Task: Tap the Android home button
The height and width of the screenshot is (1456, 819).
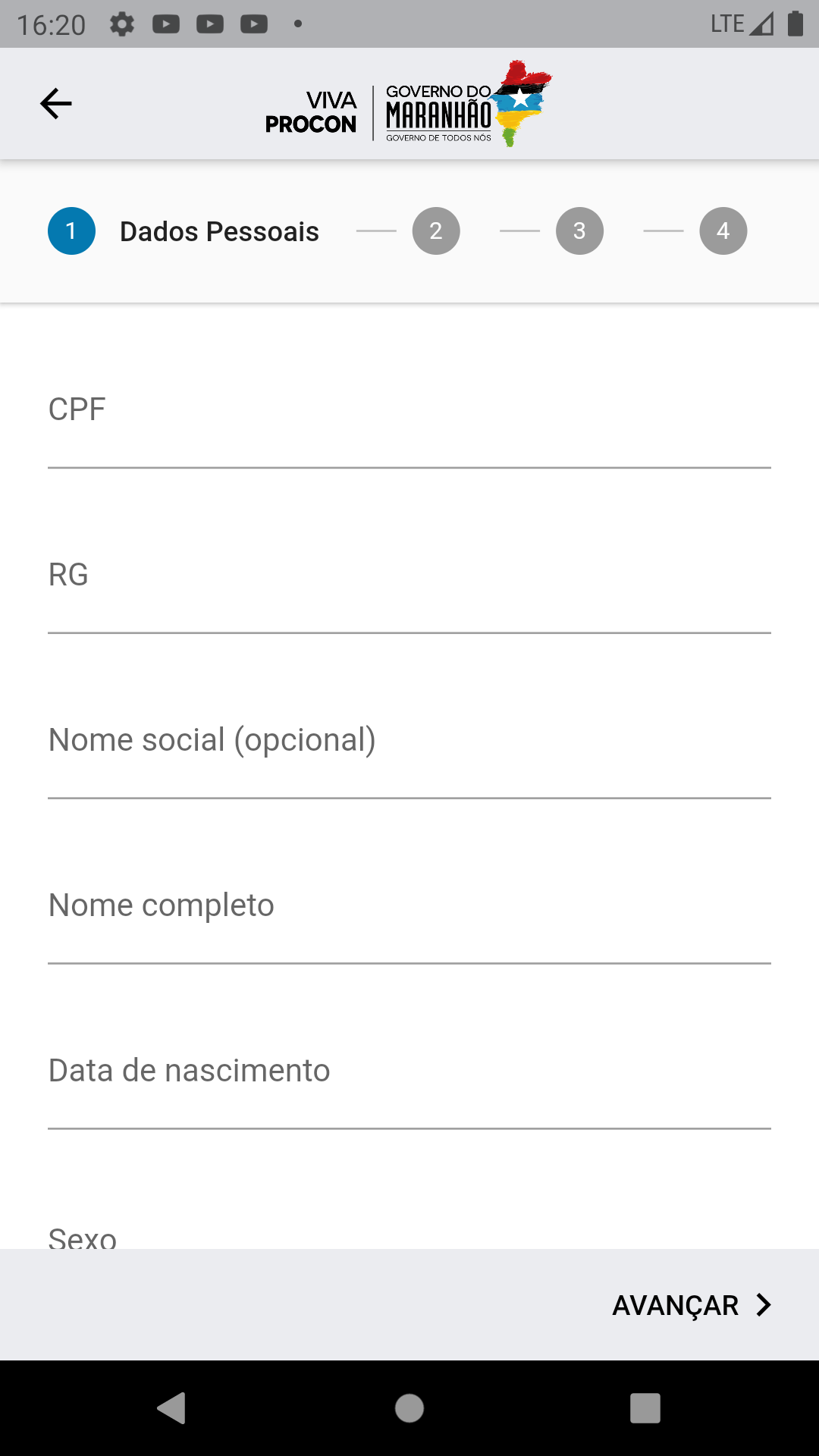Action: click(x=409, y=1409)
